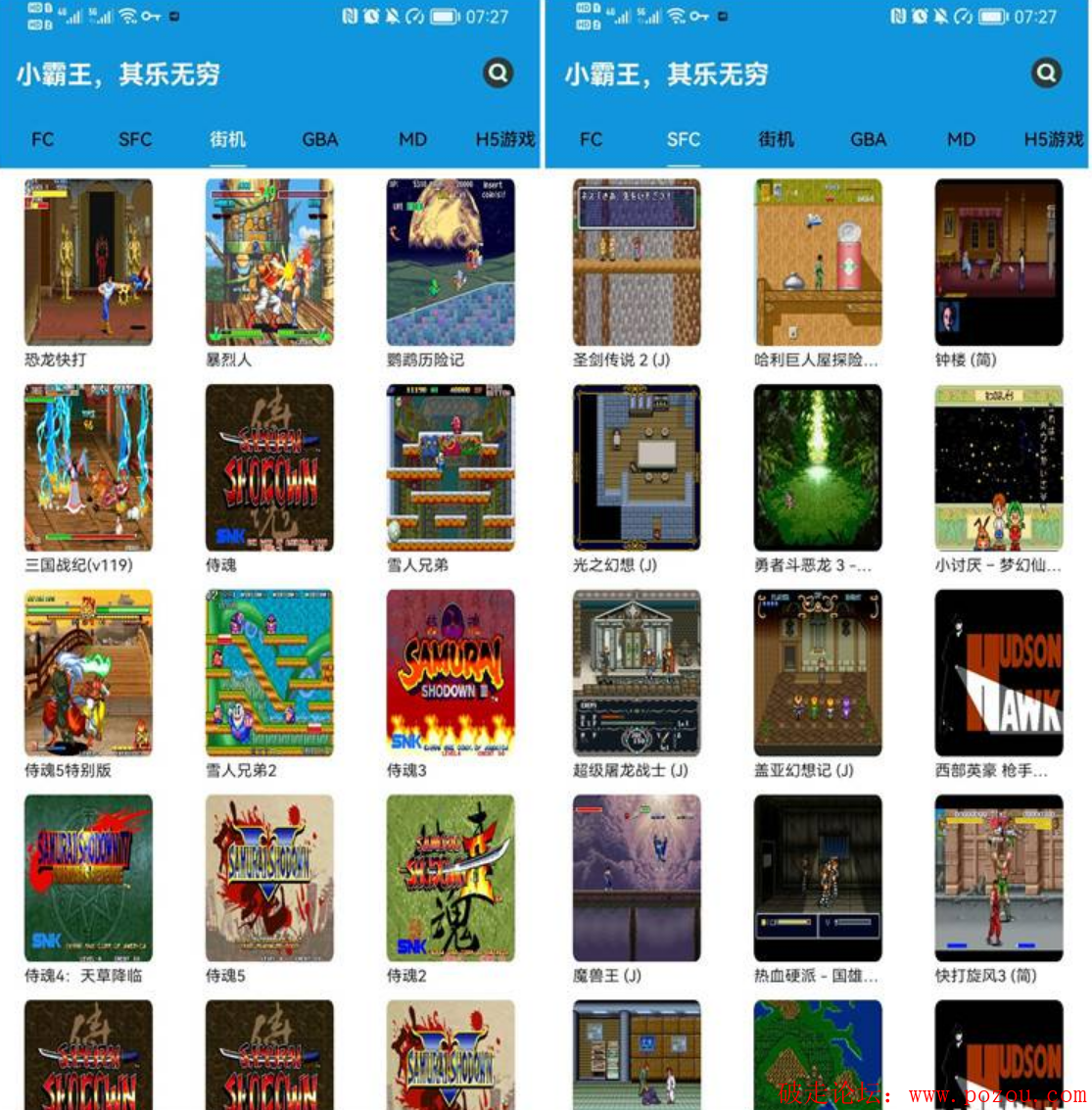Image resolution: width=1092 pixels, height=1110 pixels.
Task: Open the game 鹦鹉历险记
Action: 451,262
